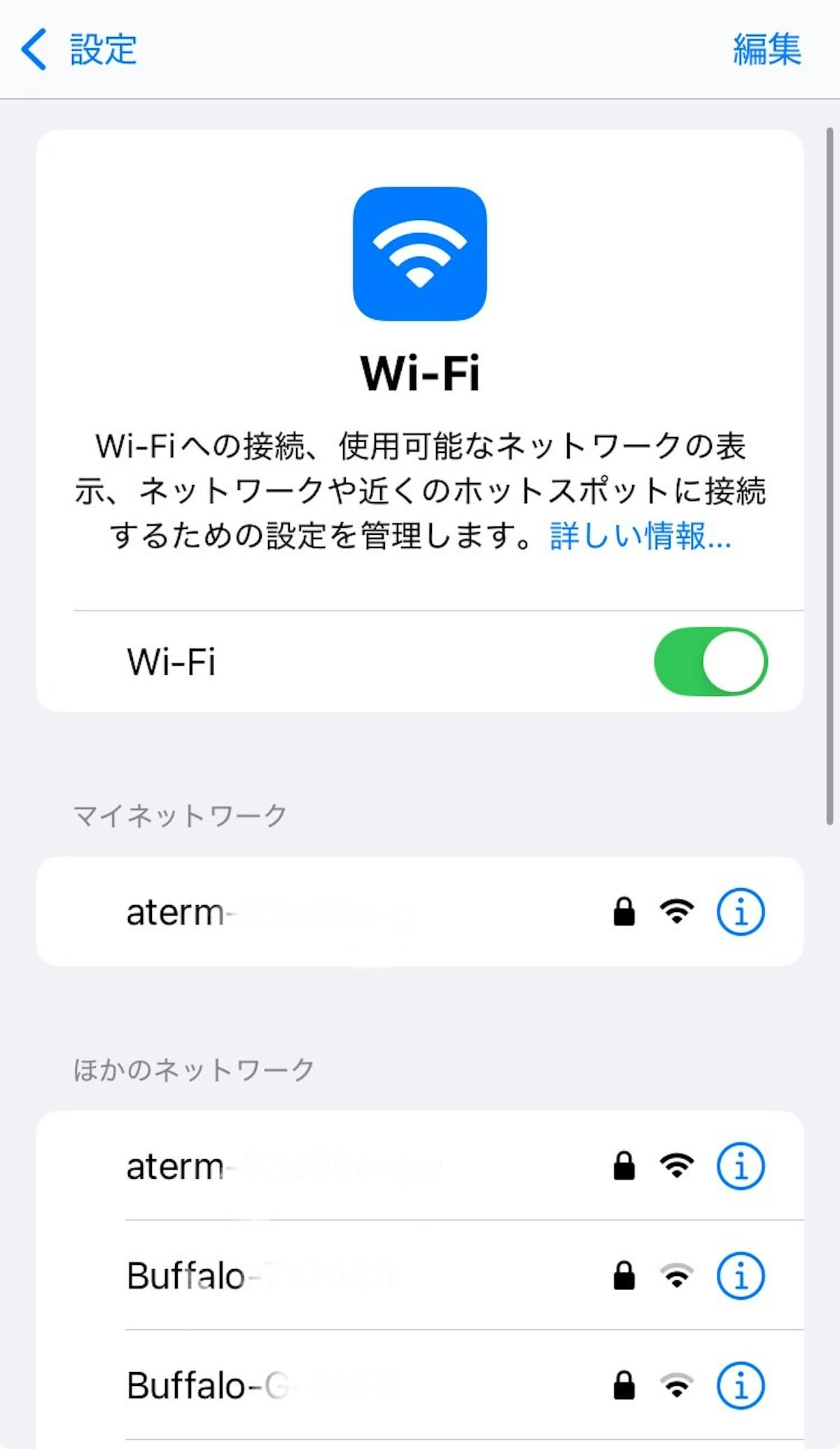Open the 詳しい情報 link

(x=640, y=536)
